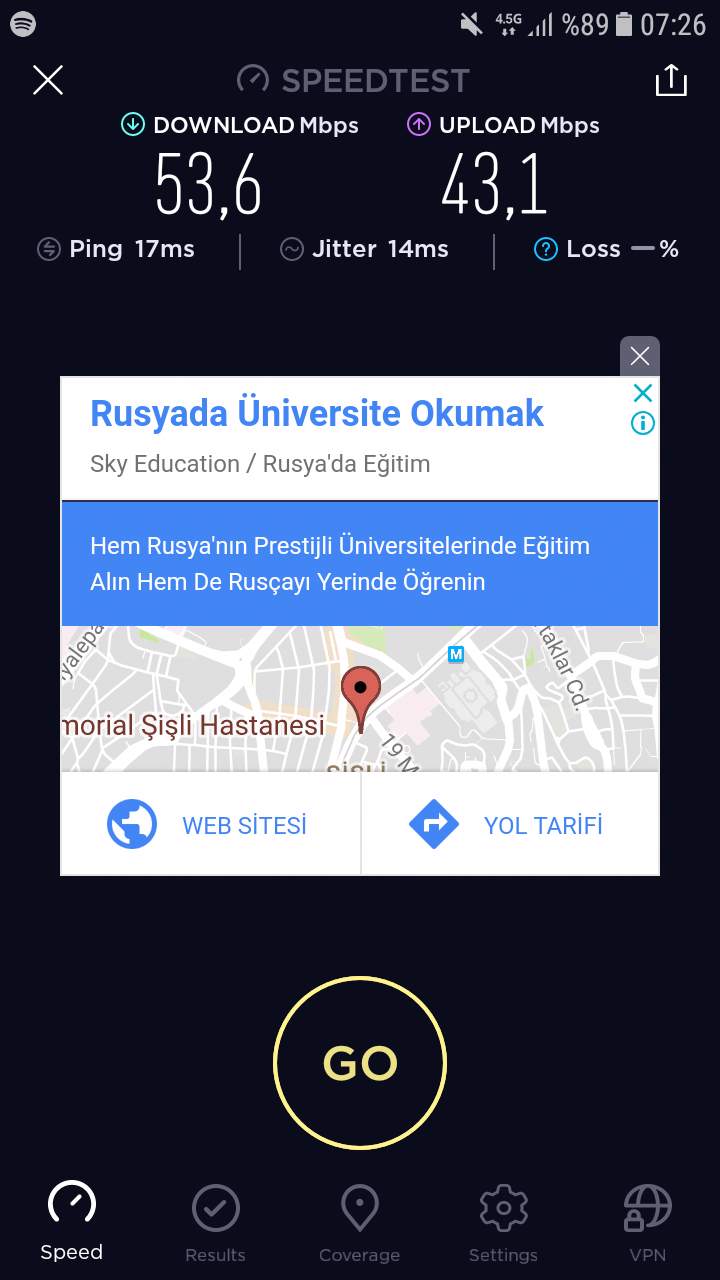The width and height of the screenshot is (720, 1280).
Task: Share the speed test result
Action: [671, 80]
